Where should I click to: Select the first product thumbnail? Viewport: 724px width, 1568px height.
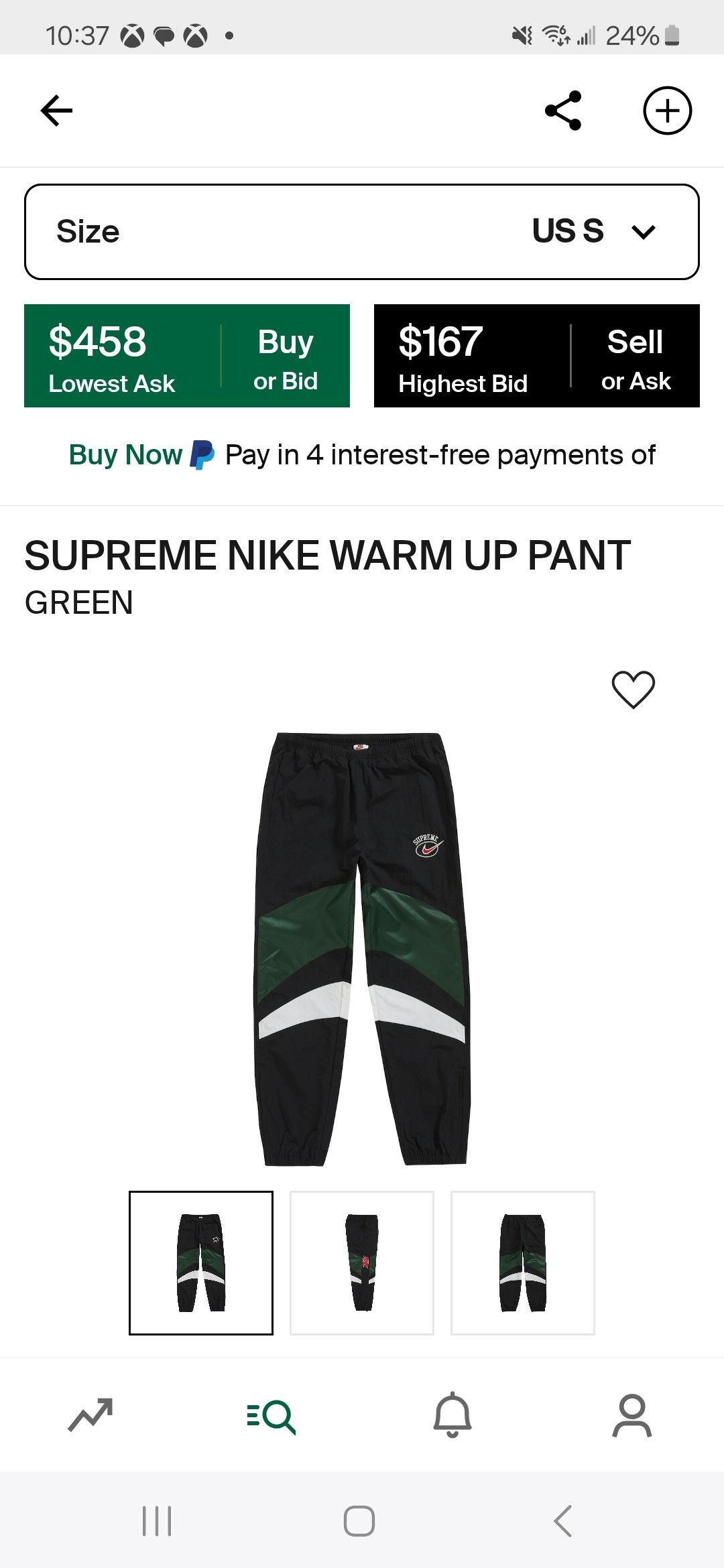(201, 1263)
